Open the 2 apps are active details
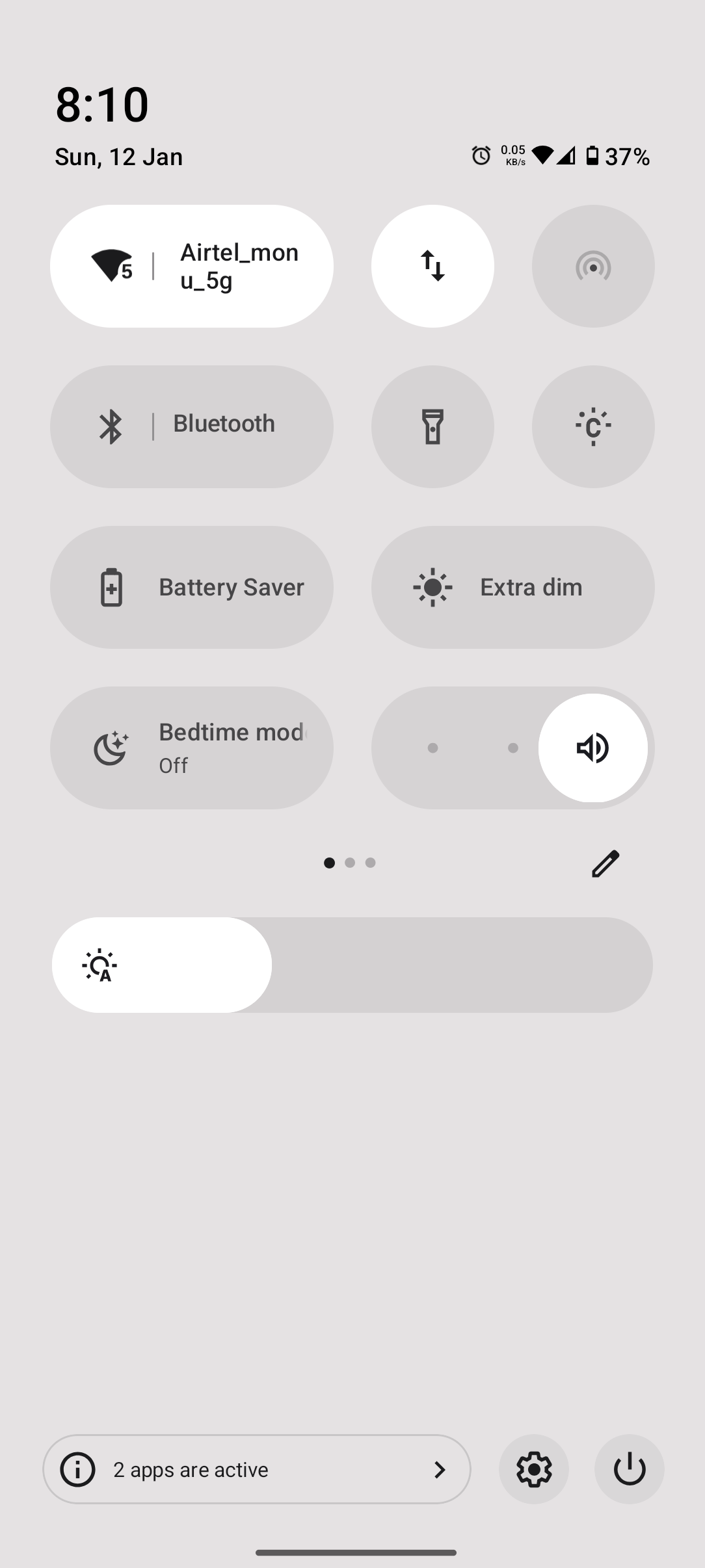Screen dimensions: 705x1568 (256, 1469)
